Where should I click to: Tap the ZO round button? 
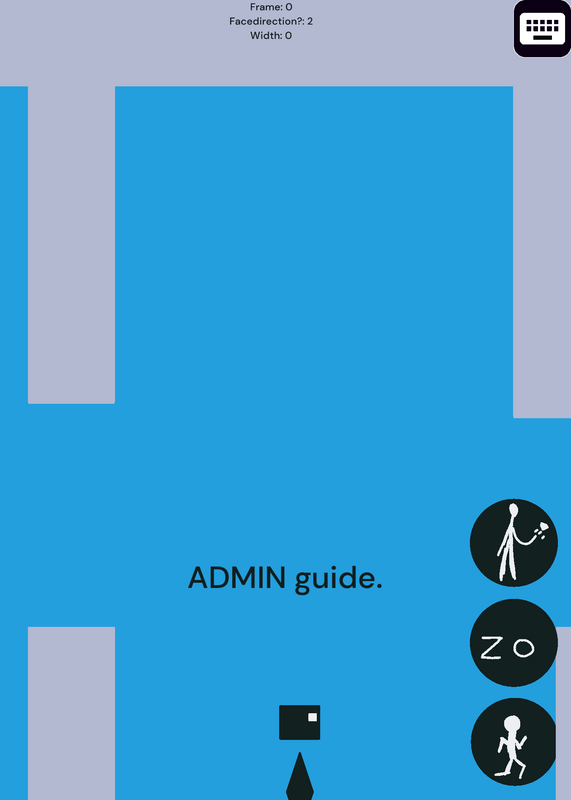514,643
